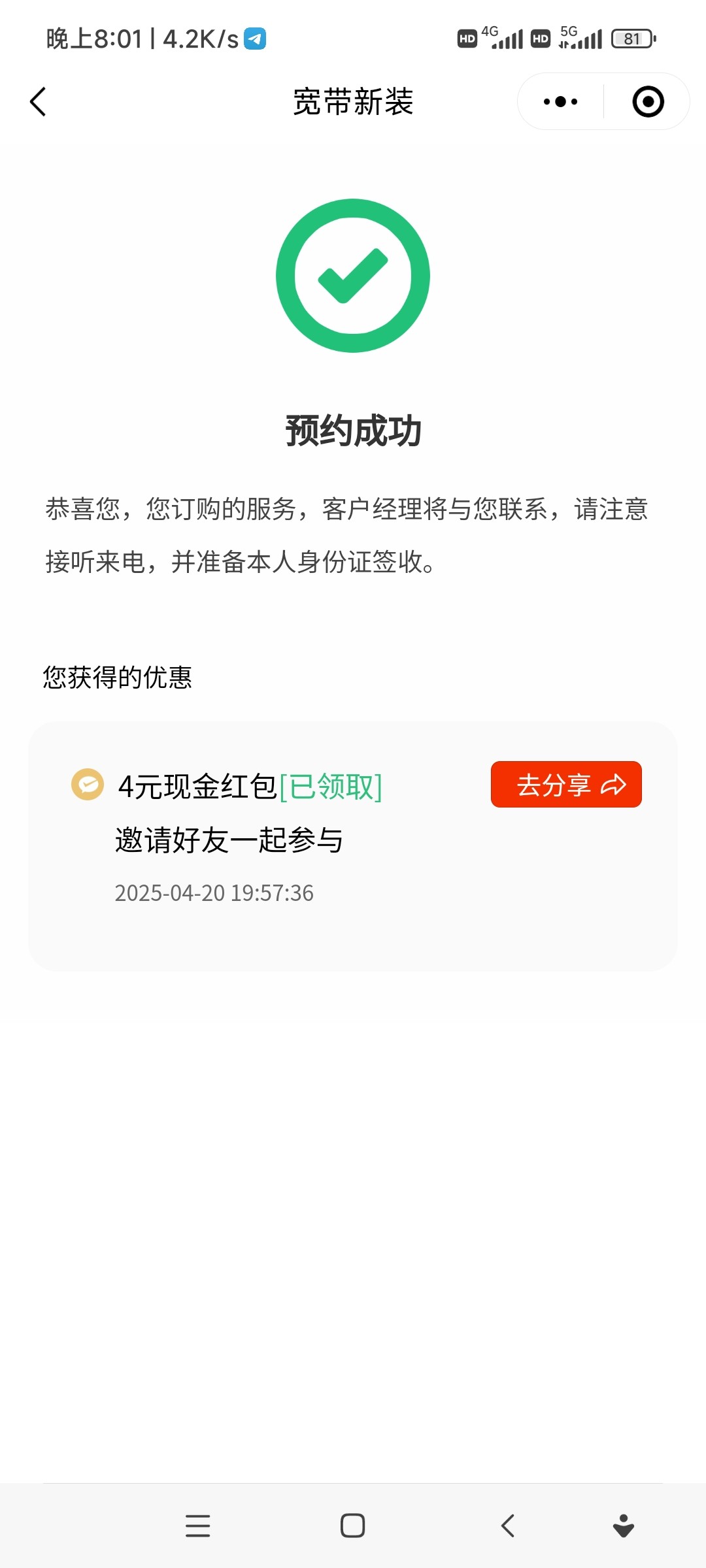This screenshot has width=706, height=1568.
Task: Go back using the top-left arrow
Action: point(38,102)
